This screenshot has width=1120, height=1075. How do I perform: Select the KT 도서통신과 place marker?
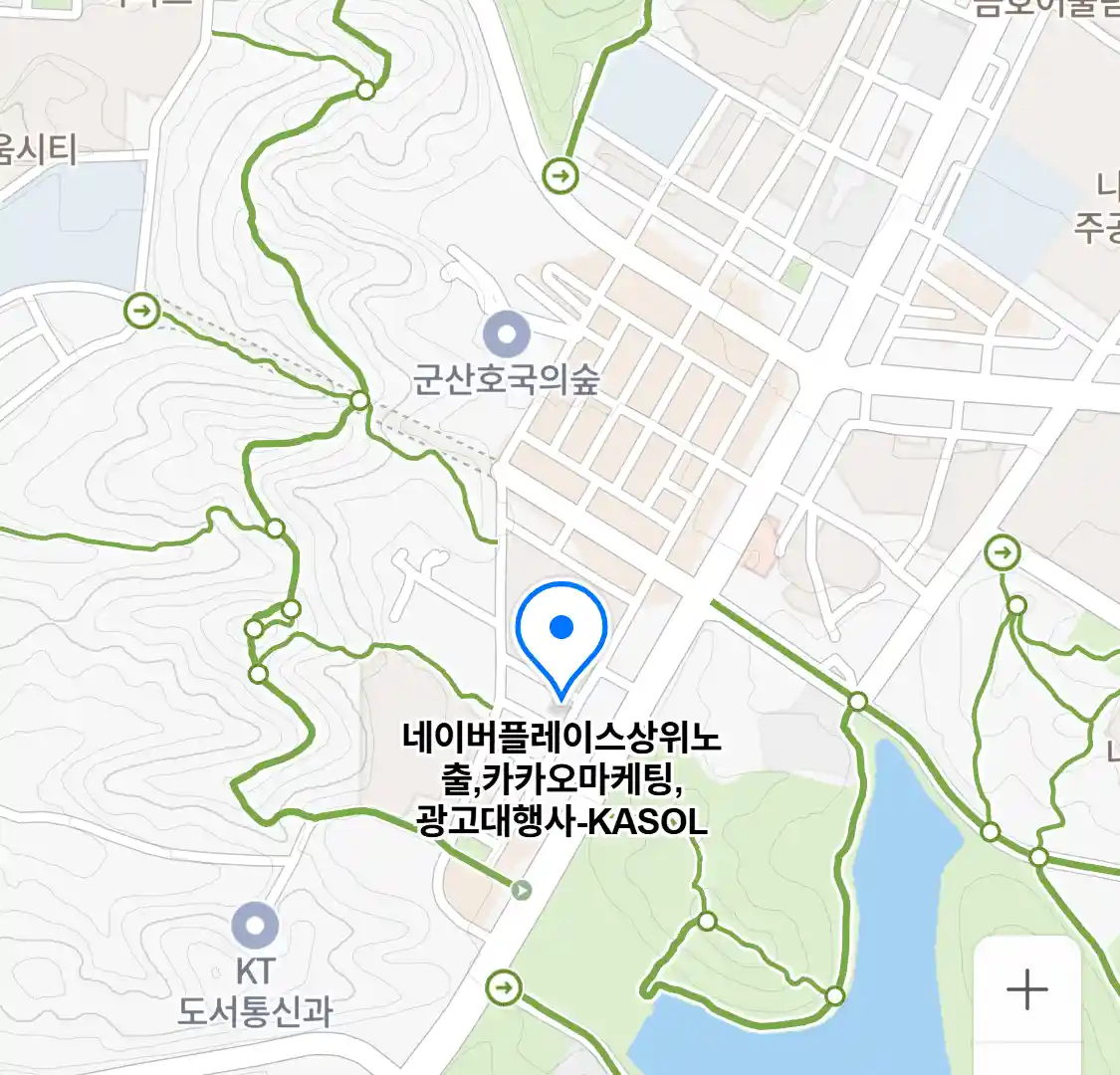pos(255,927)
